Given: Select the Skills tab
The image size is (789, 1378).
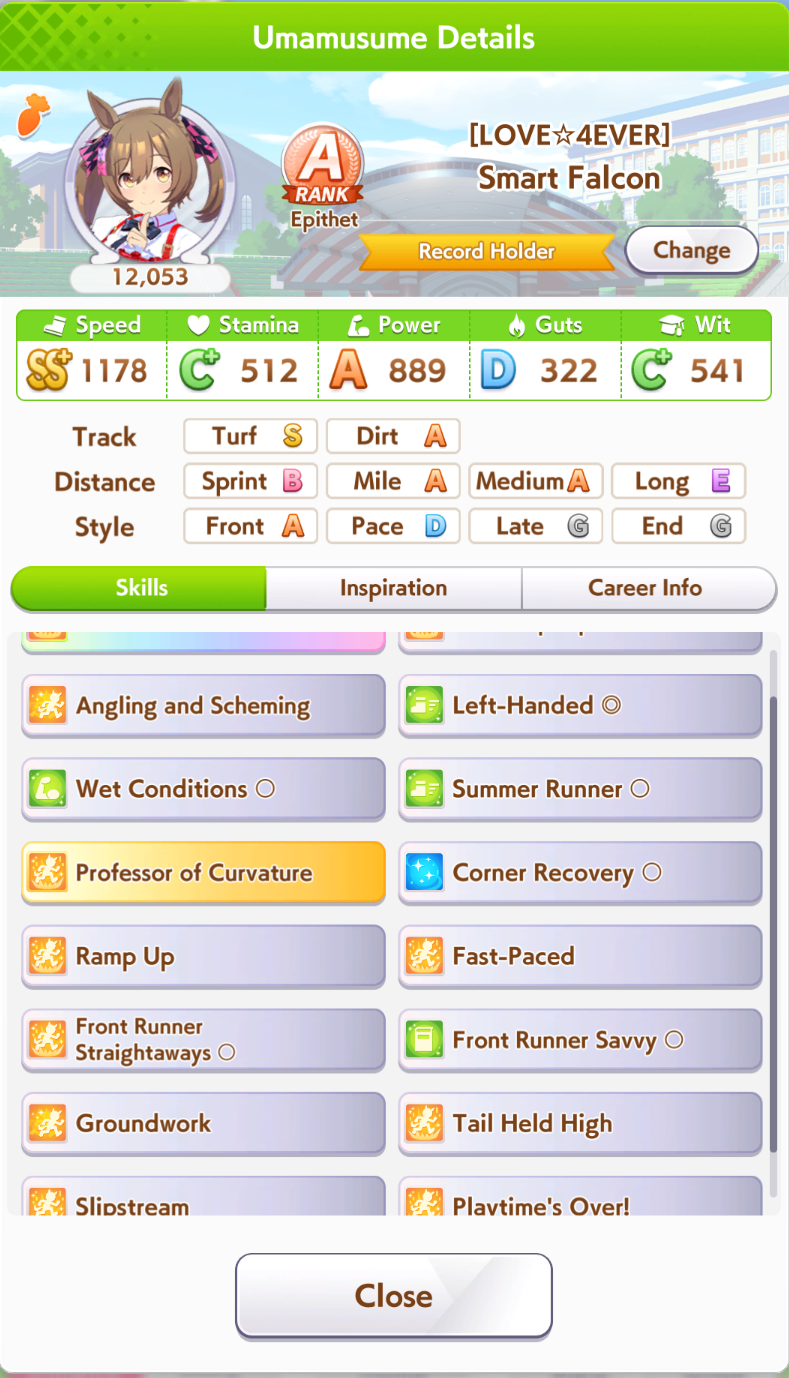Looking at the screenshot, I should point(140,588).
